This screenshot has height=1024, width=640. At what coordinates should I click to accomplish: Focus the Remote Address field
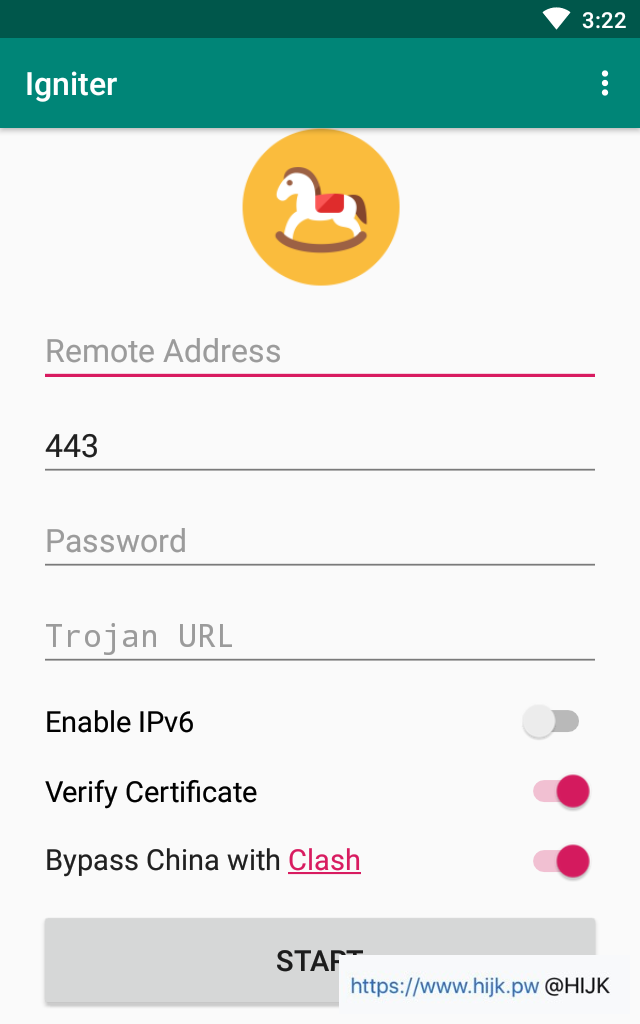(x=320, y=352)
